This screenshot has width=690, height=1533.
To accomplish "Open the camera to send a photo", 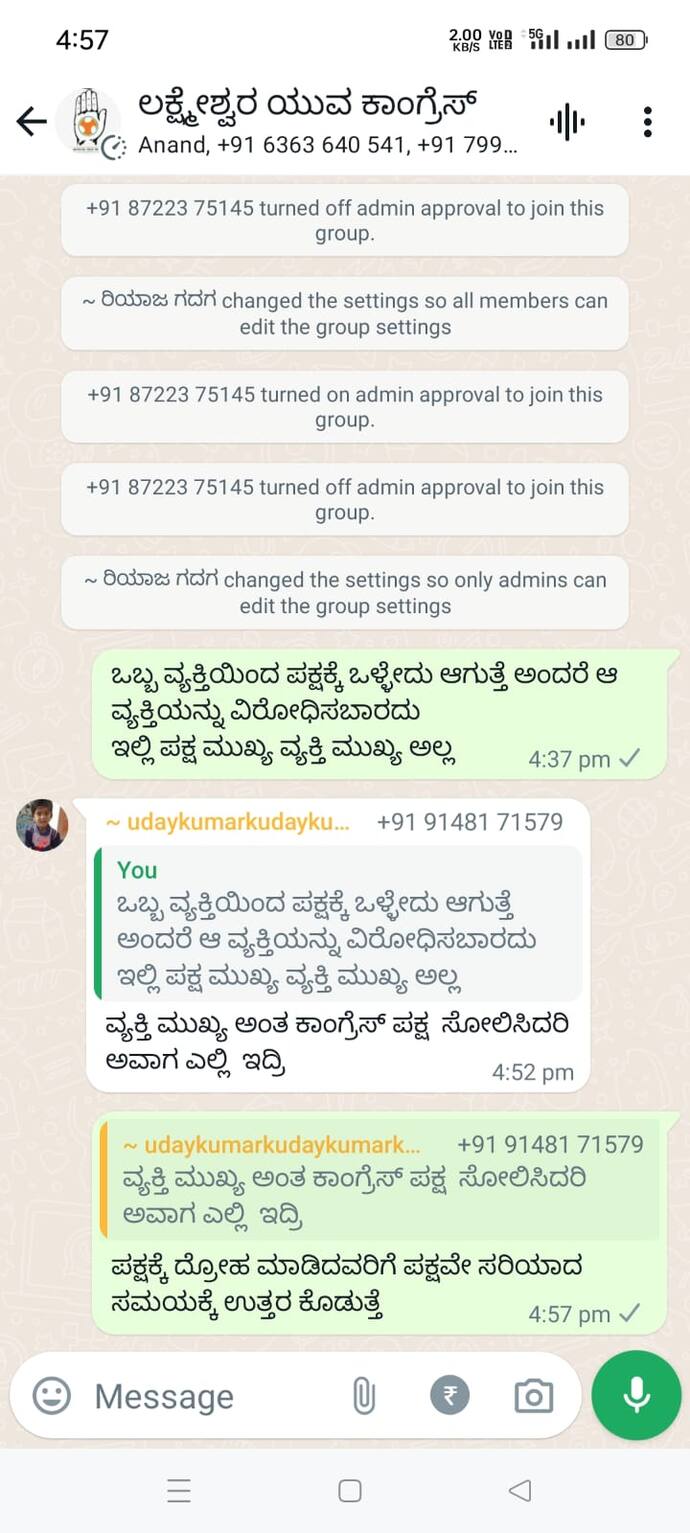I will (533, 1396).
